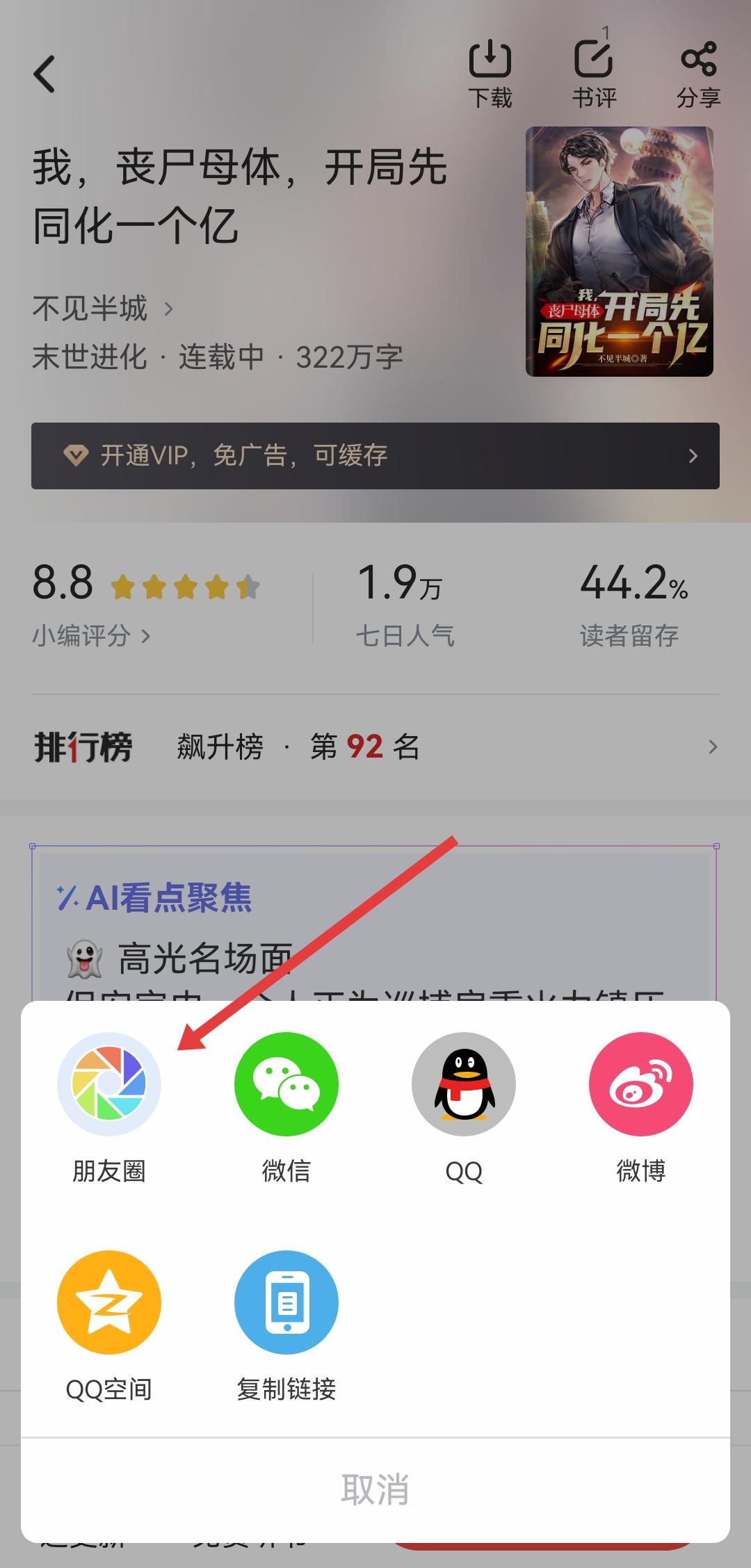This screenshot has height=1568, width=751.
Task: Open 书评 book reviews
Action: coord(594,74)
